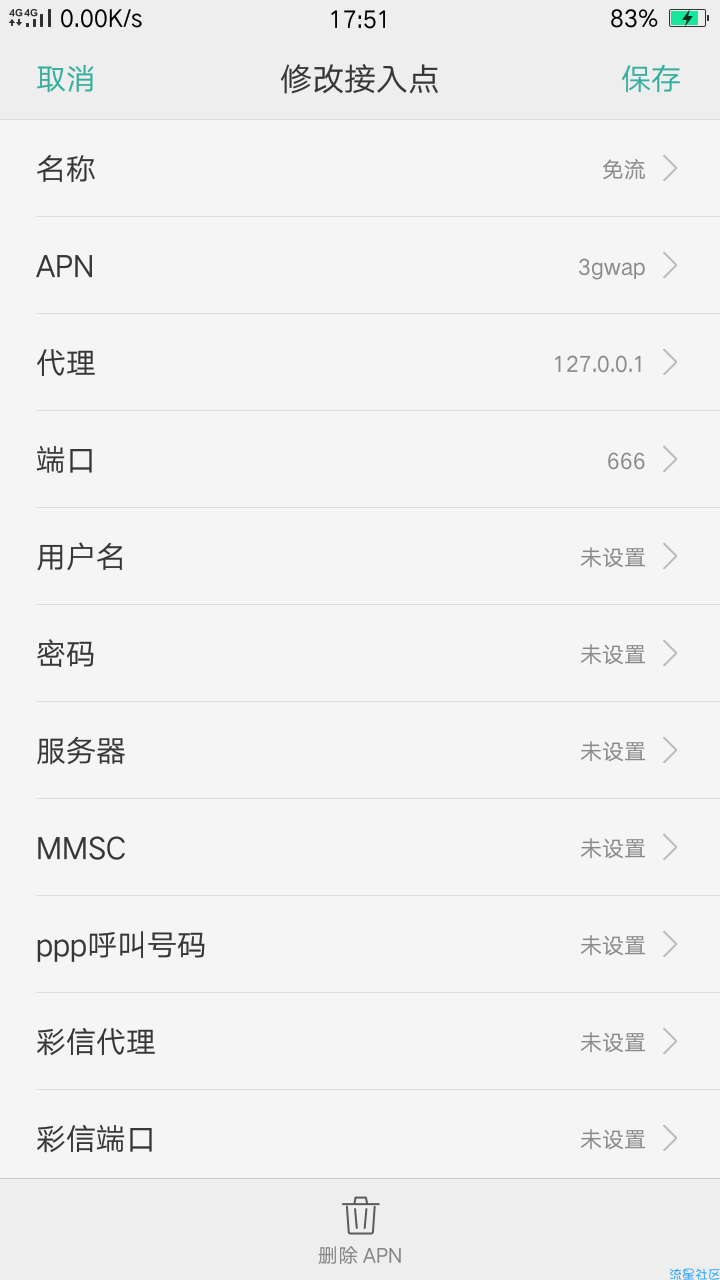This screenshot has width=720, height=1280.
Task: Open the 代理 proxy setting
Action: coord(360,363)
